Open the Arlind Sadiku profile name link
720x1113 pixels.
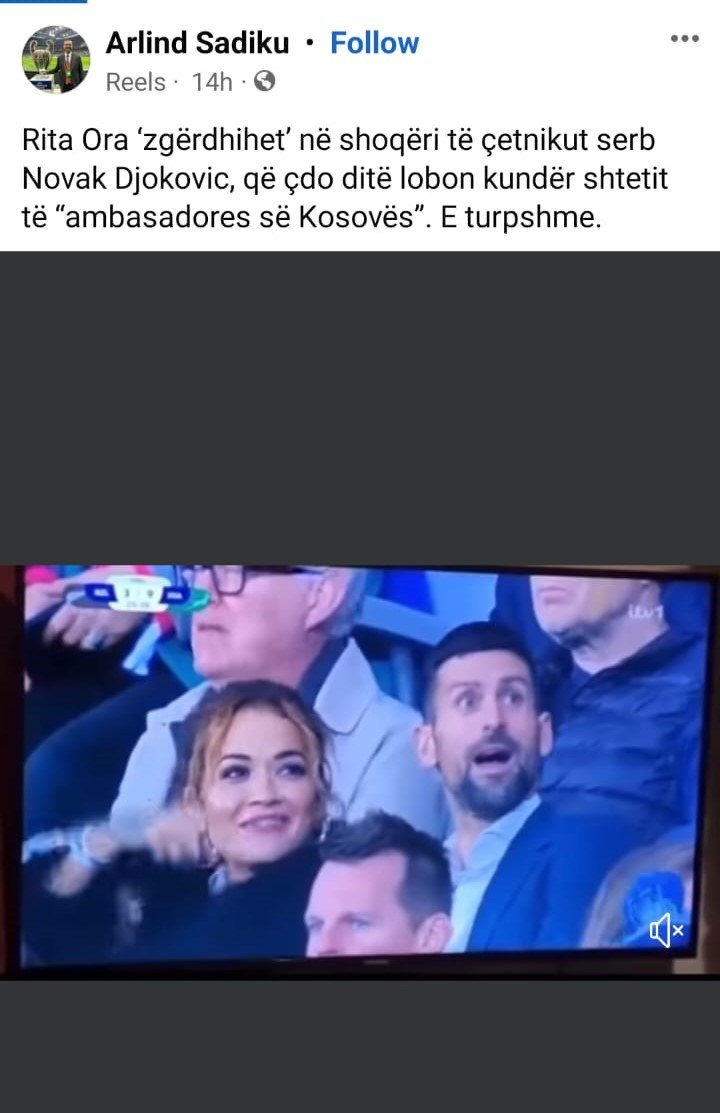[x=197, y=43]
